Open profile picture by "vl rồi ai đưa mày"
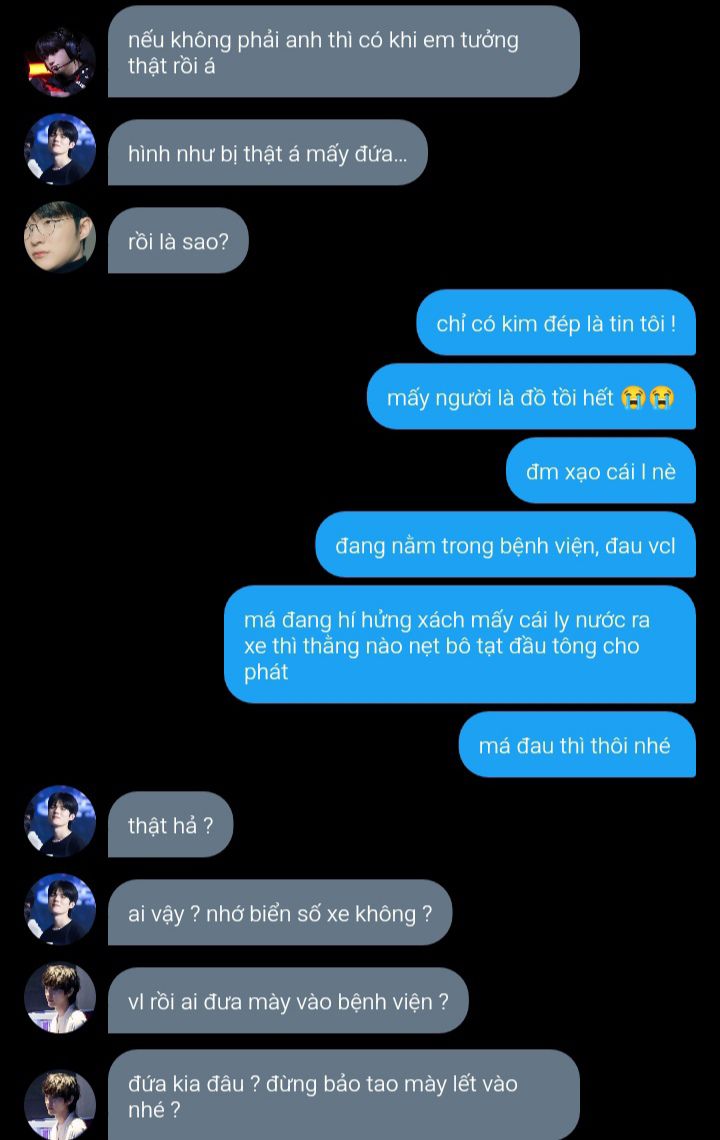Image resolution: width=720 pixels, height=1140 pixels. click(60, 998)
